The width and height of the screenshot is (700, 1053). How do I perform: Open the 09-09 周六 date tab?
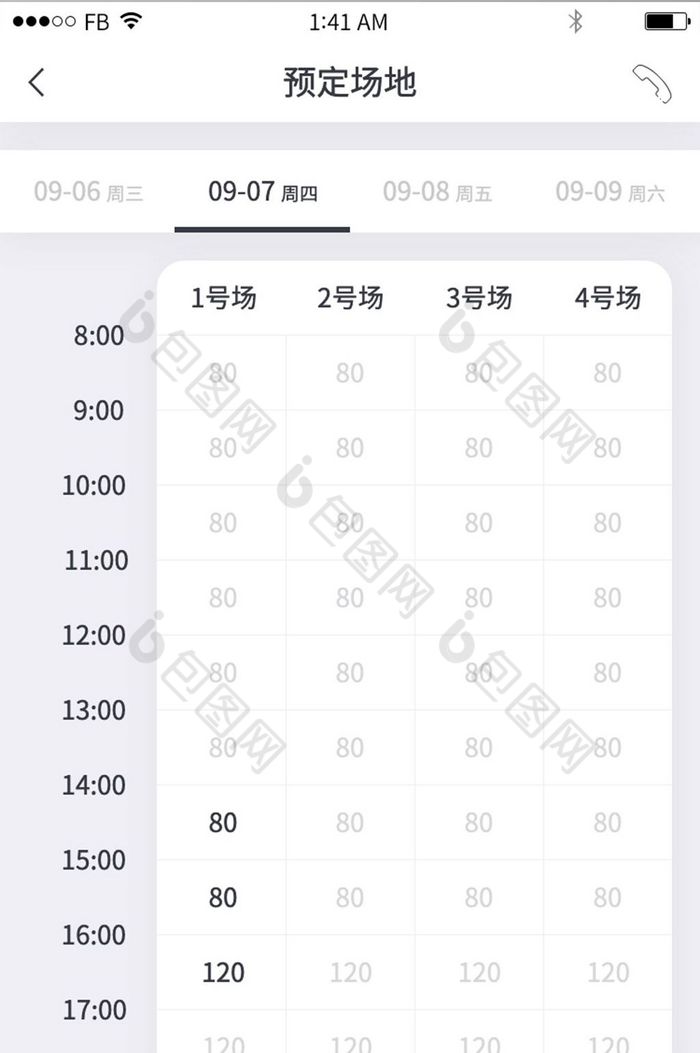click(x=610, y=192)
